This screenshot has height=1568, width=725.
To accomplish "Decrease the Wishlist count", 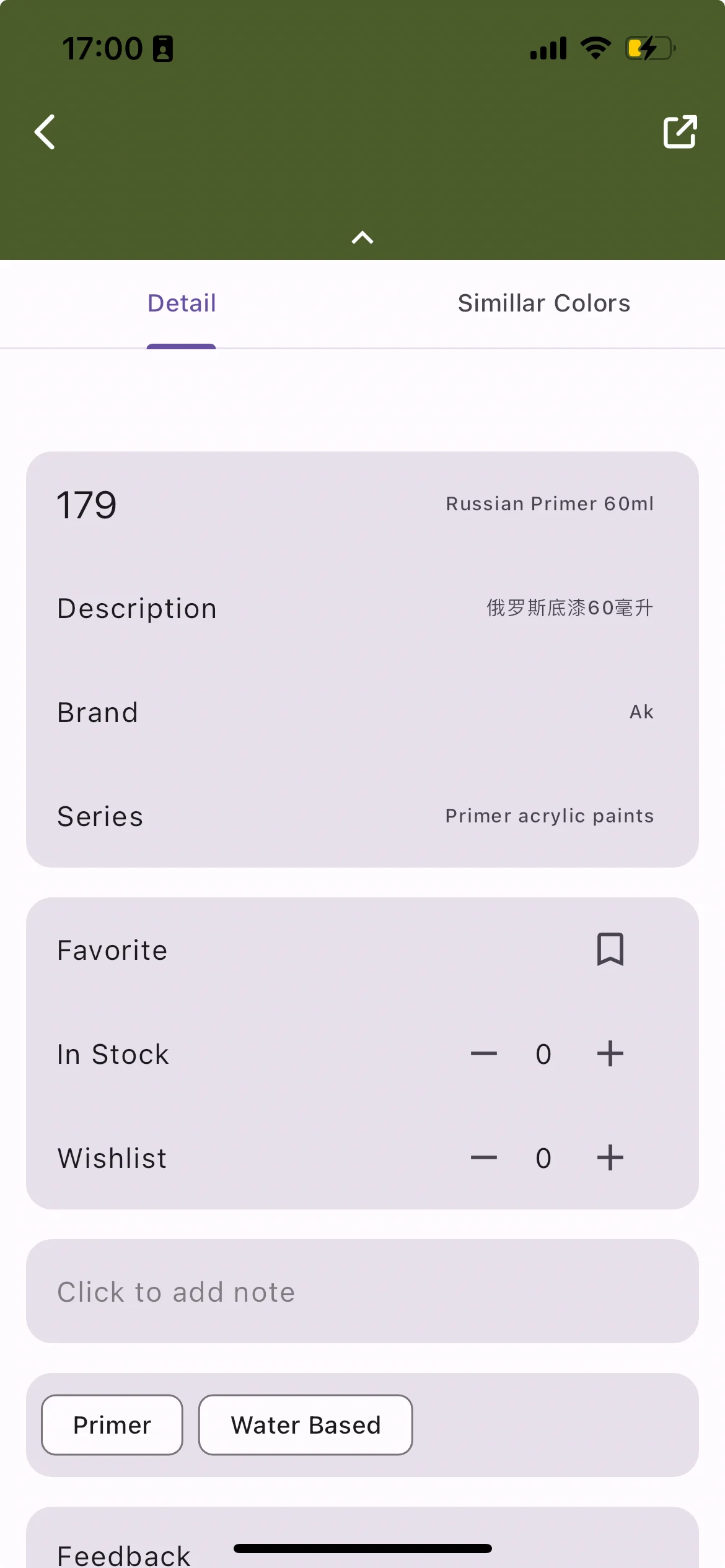I will (x=484, y=1157).
